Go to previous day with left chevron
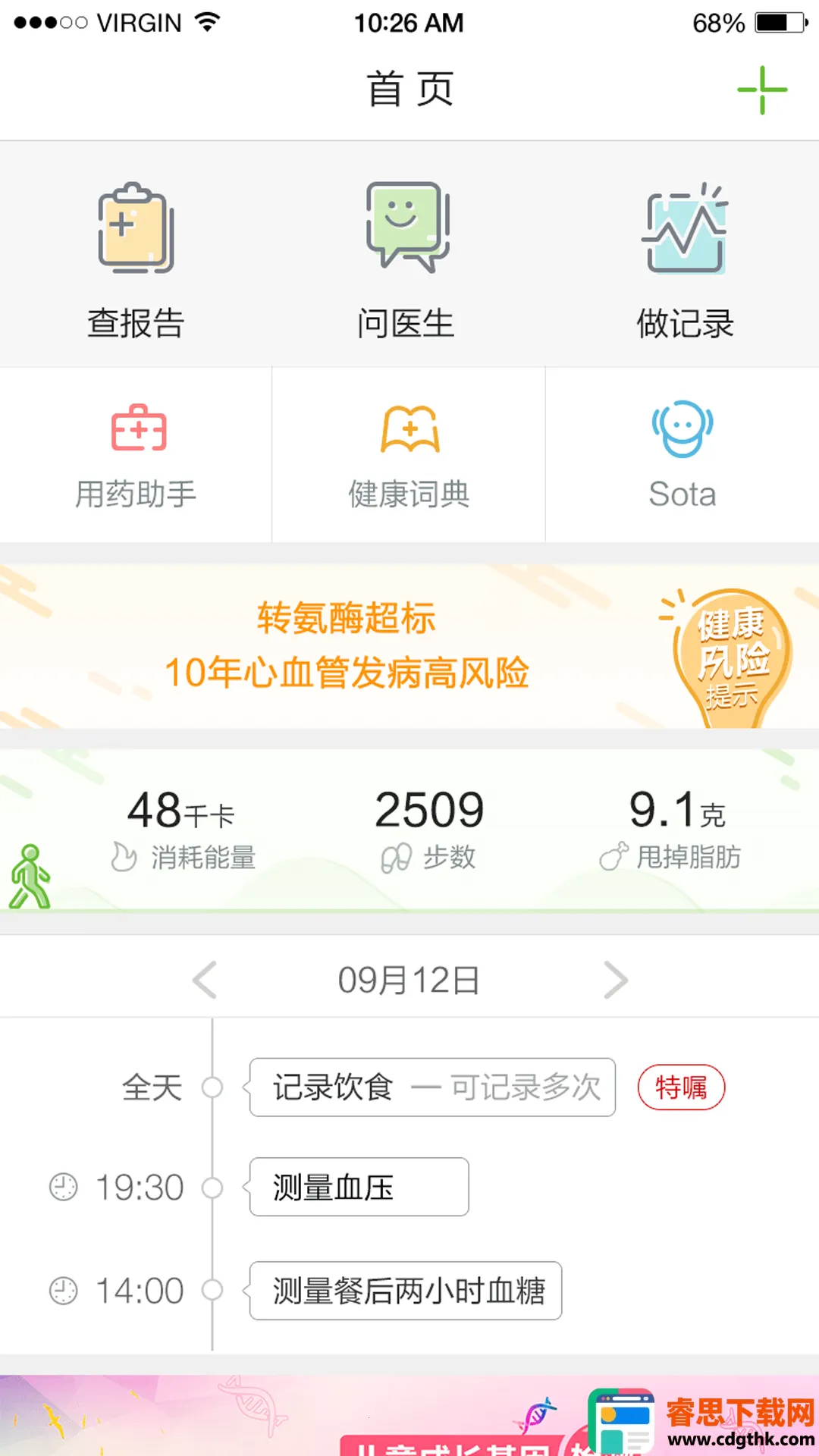Image resolution: width=819 pixels, height=1456 pixels. pos(203,978)
